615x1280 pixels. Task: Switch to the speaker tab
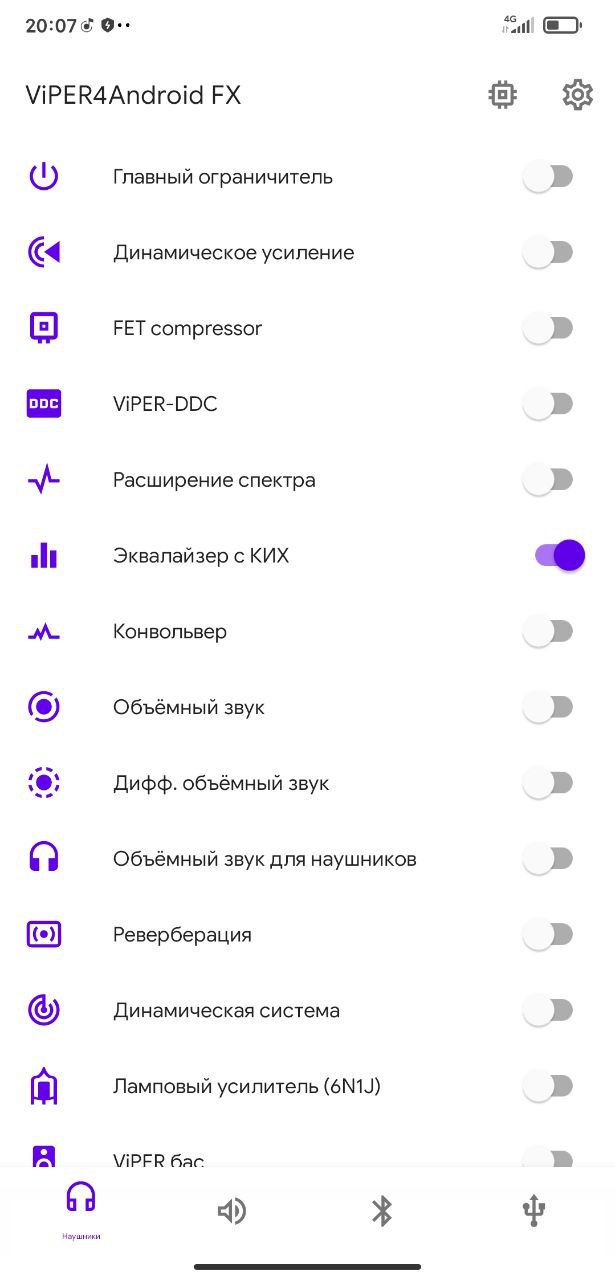231,1212
